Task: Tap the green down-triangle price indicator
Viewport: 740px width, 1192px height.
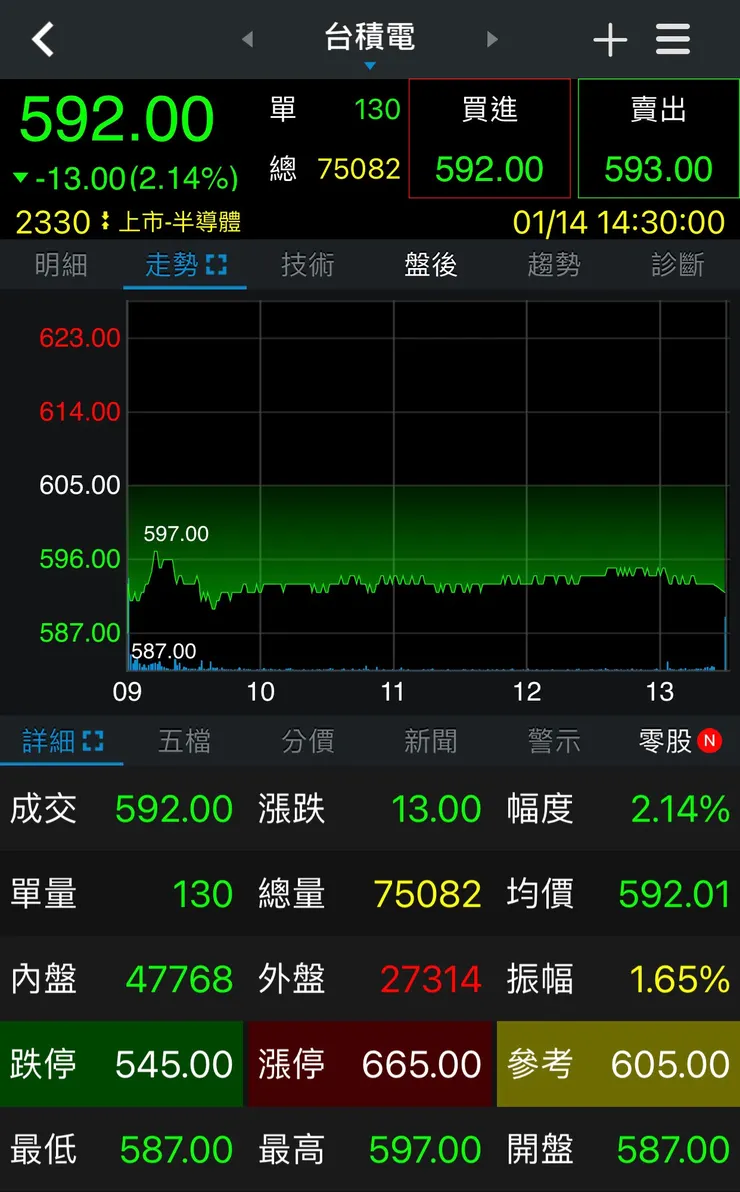Action: tap(22, 176)
